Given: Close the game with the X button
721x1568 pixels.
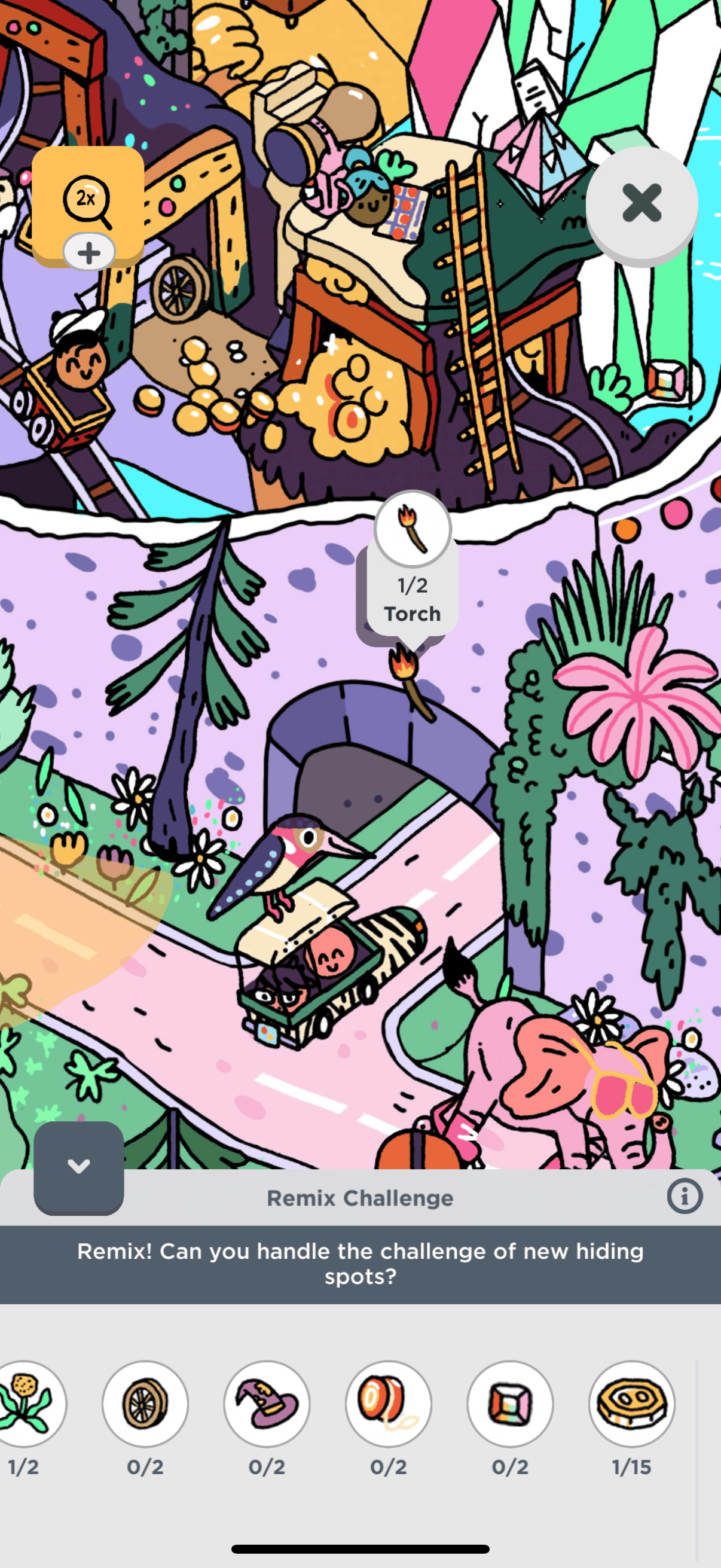Looking at the screenshot, I should [x=641, y=203].
